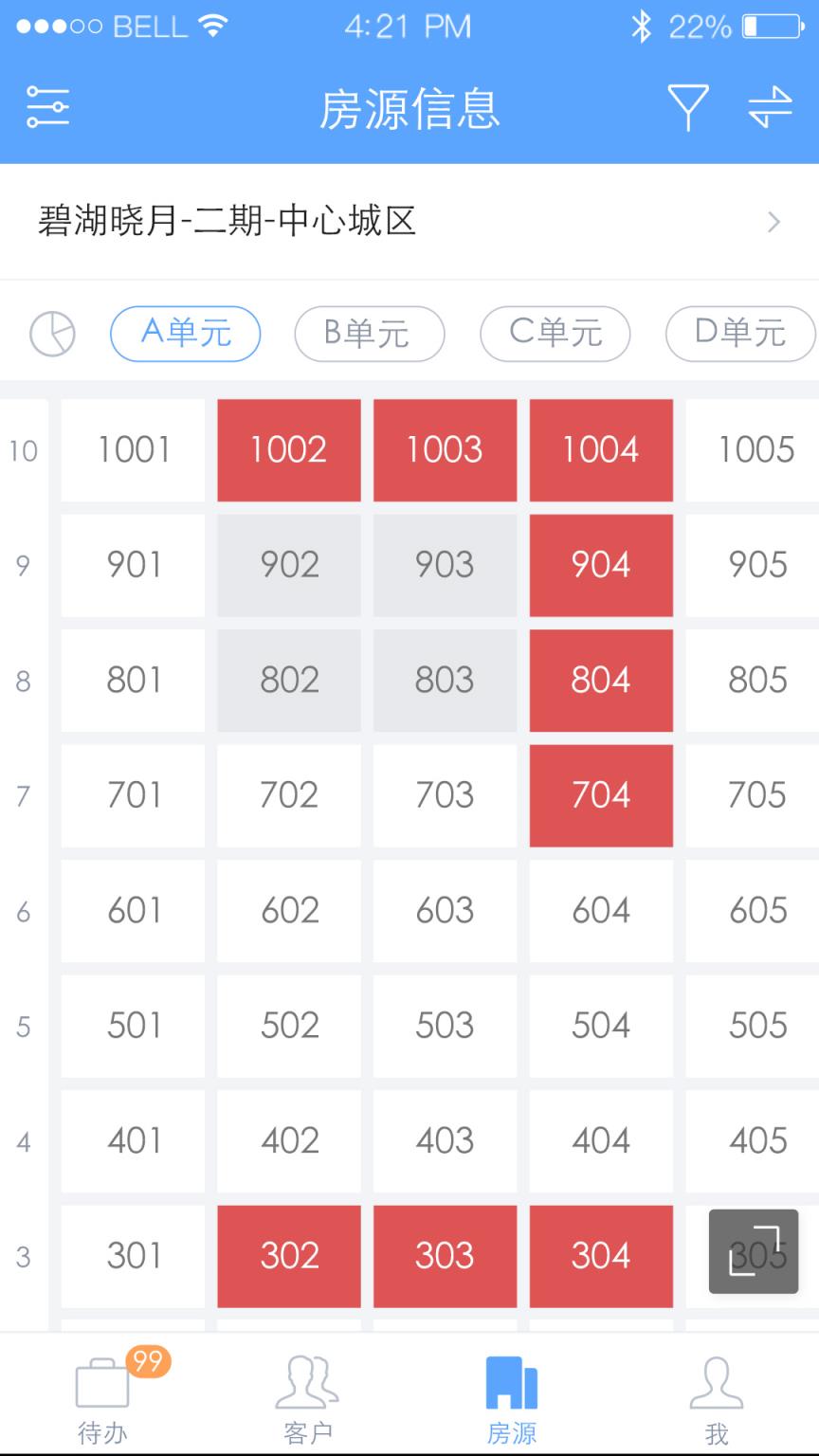The width and height of the screenshot is (819, 1456).
Task: Switch to the D单元 unit
Action: point(738,334)
